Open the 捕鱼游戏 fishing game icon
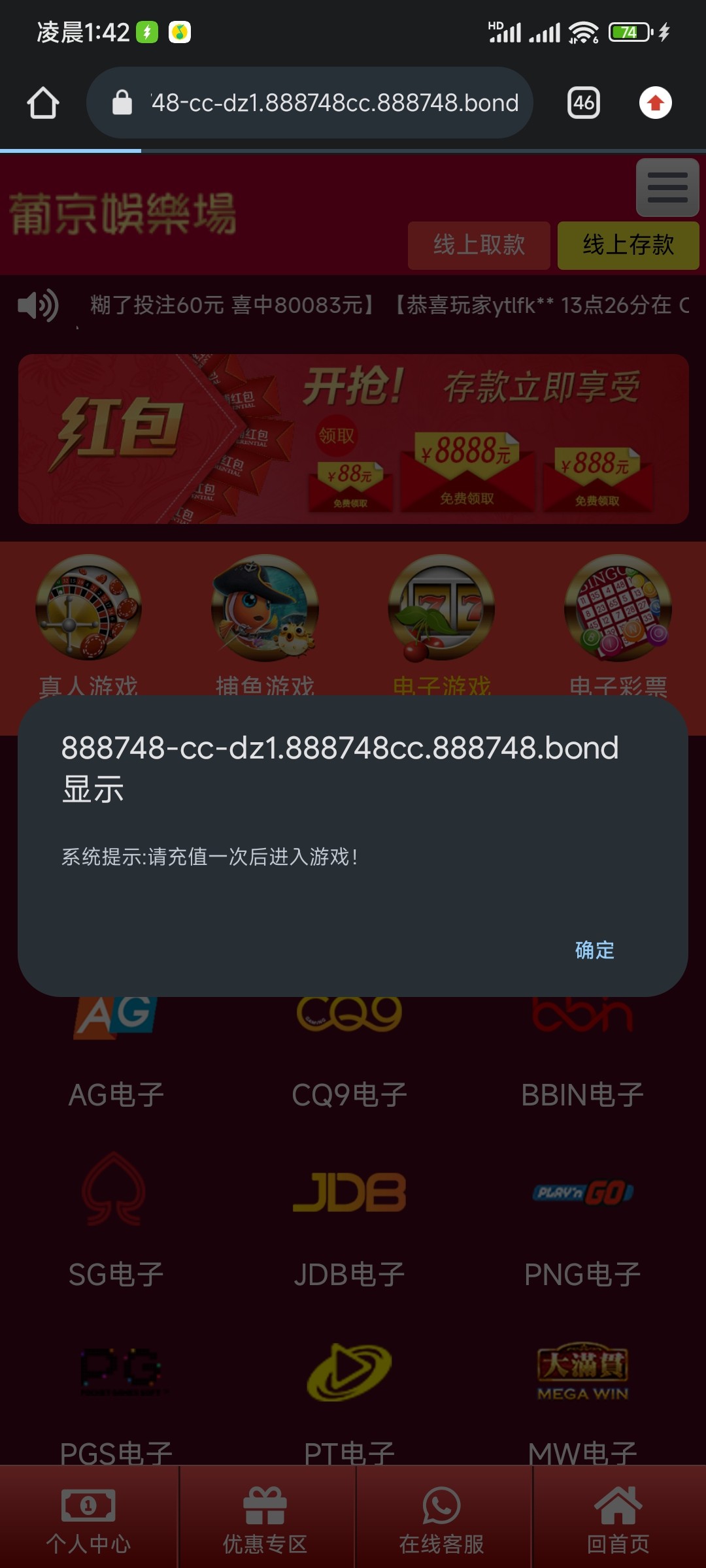Viewport: 706px width, 1568px height. (x=265, y=610)
